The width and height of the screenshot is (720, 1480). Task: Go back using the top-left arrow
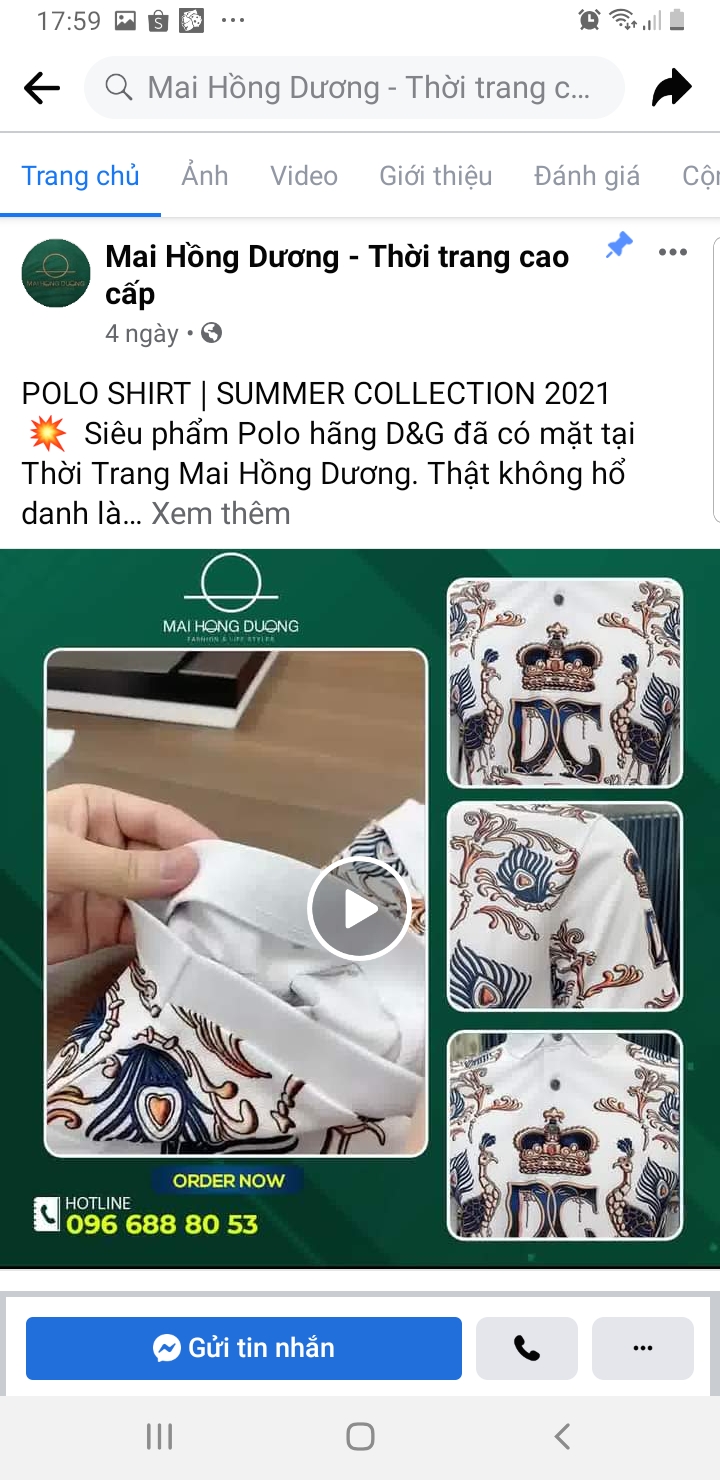click(x=42, y=88)
